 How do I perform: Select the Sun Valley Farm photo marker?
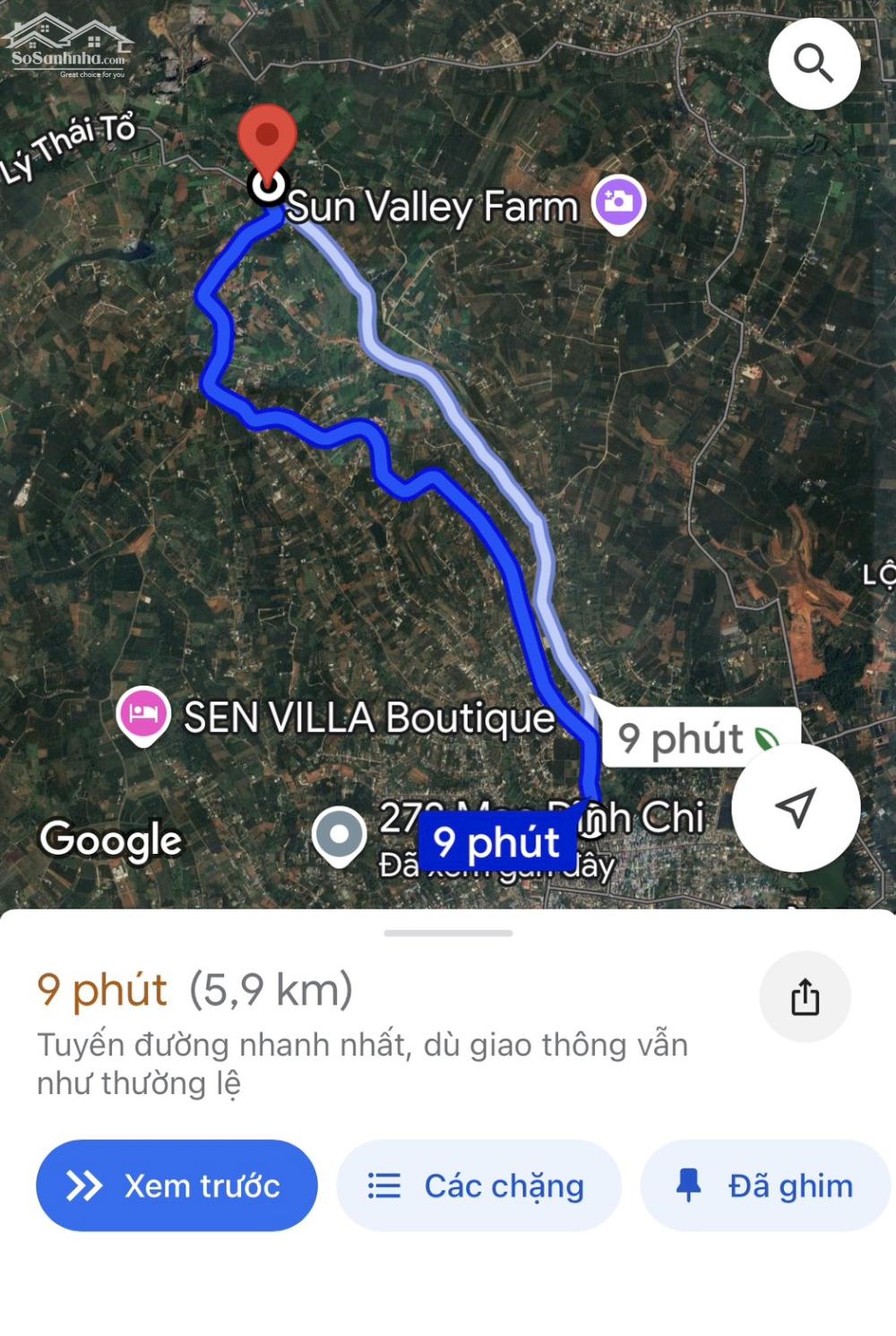pos(616,204)
